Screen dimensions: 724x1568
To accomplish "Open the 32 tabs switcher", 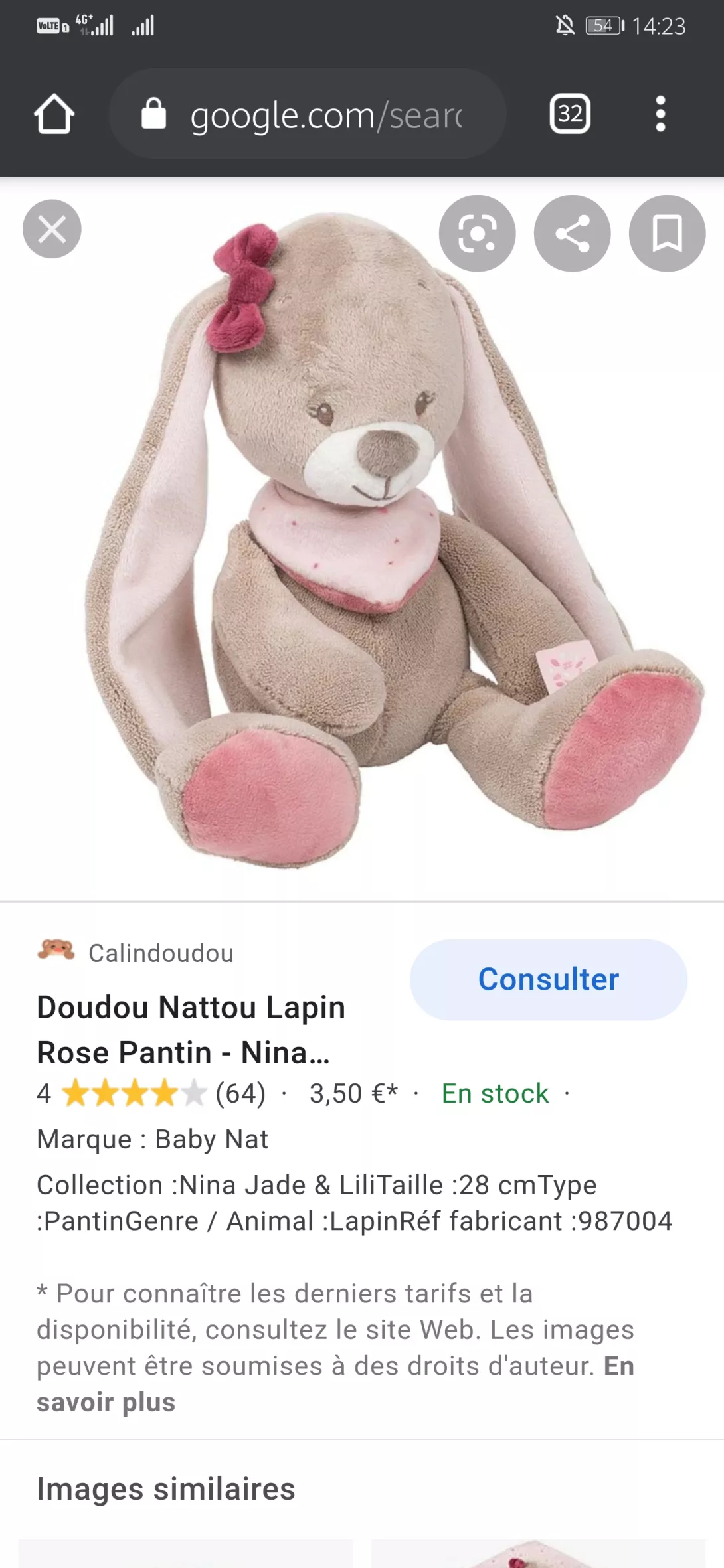I will tap(570, 114).
